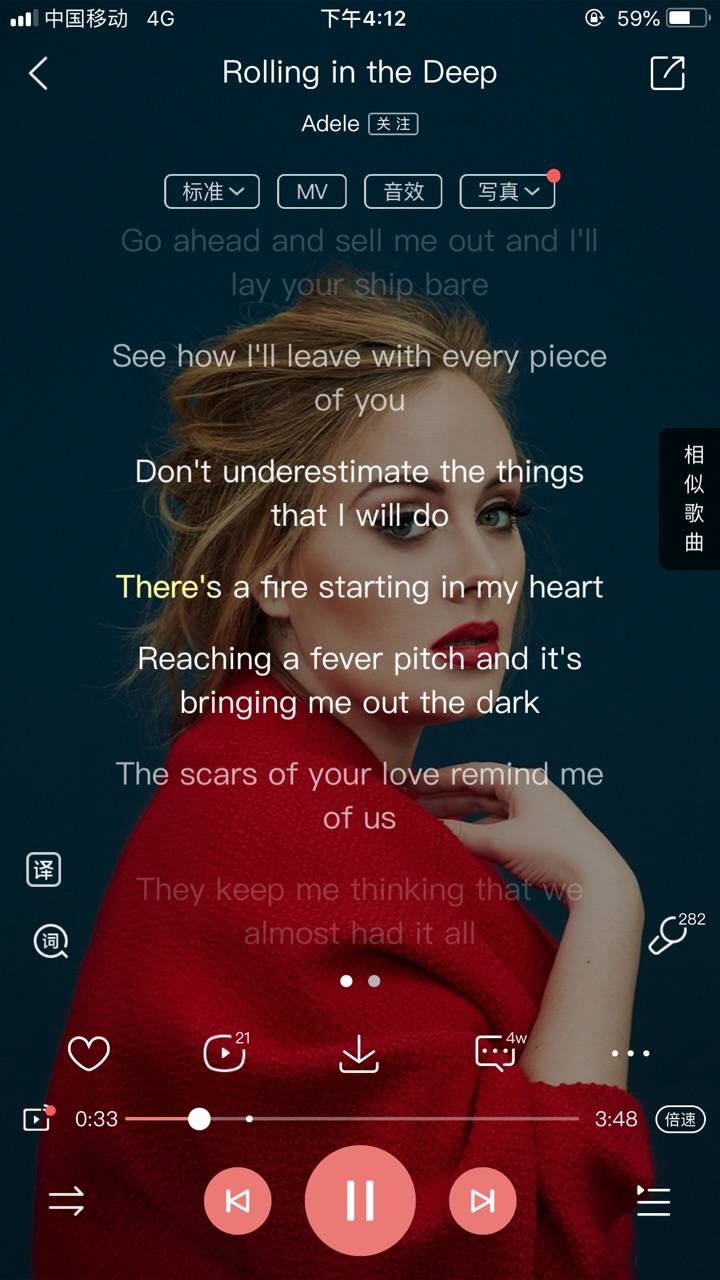Image resolution: width=720 pixels, height=1280 pixels.
Task: Open the MV video button
Action: (x=312, y=192)
